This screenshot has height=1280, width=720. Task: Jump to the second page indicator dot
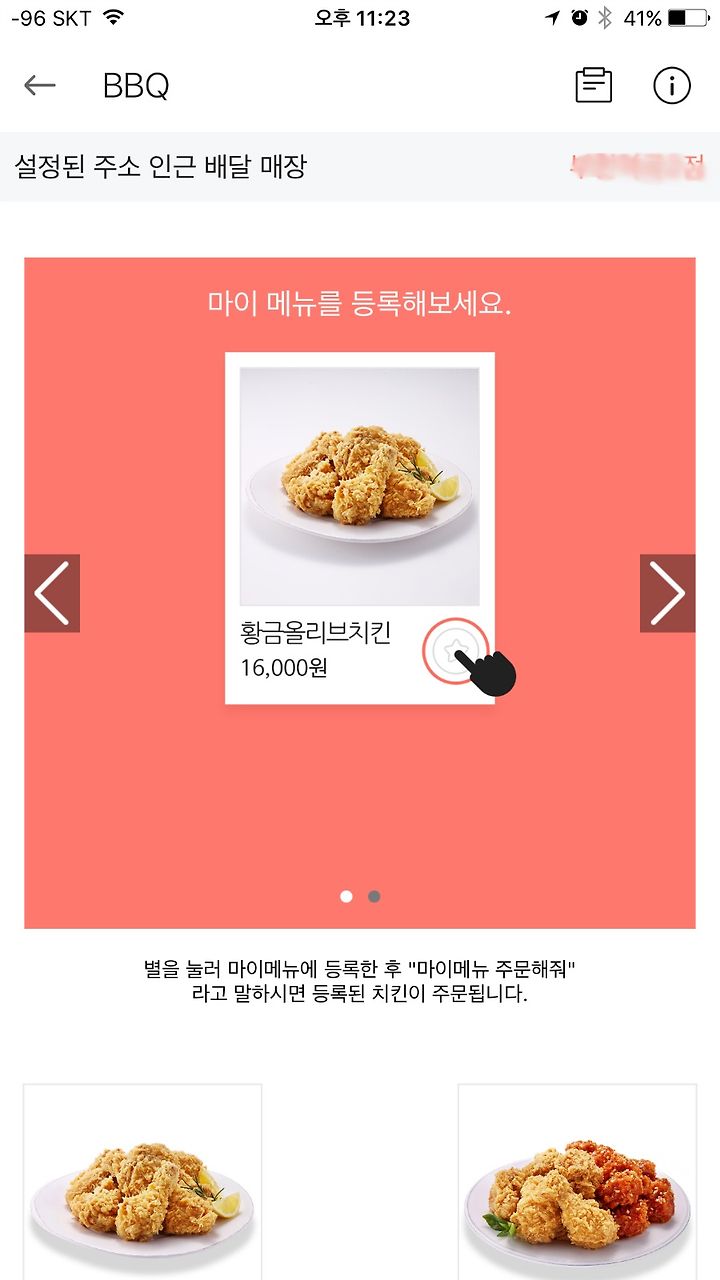374,896
